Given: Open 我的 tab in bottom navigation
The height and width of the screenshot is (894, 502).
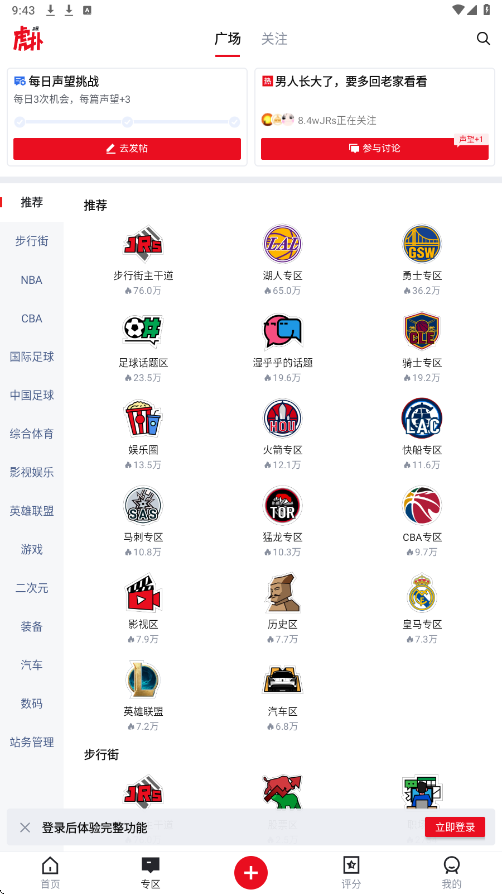Looking at the screenshot, I should (451, 872).
